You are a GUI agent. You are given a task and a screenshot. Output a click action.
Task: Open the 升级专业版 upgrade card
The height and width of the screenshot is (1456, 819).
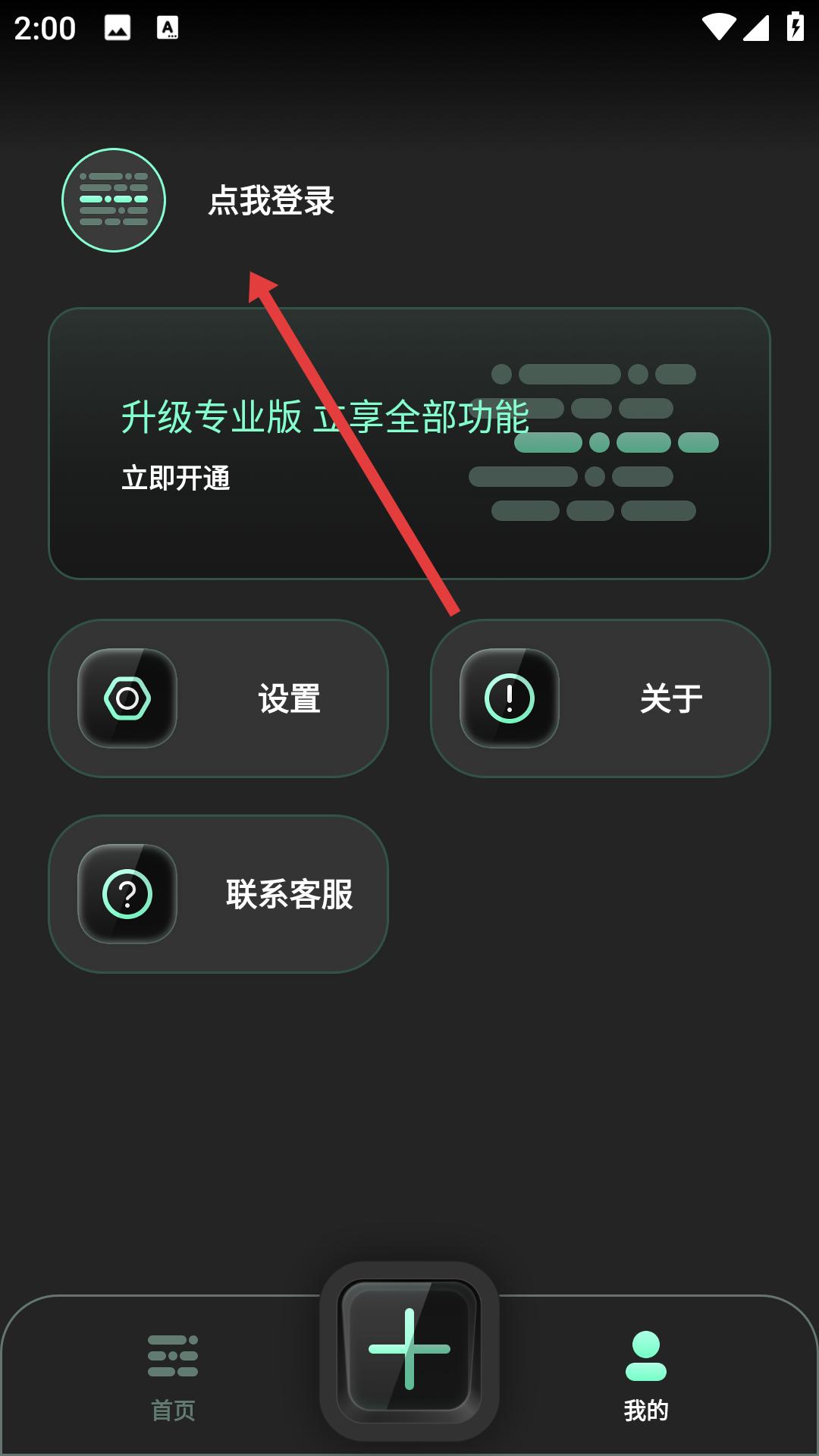coord(409,444)
